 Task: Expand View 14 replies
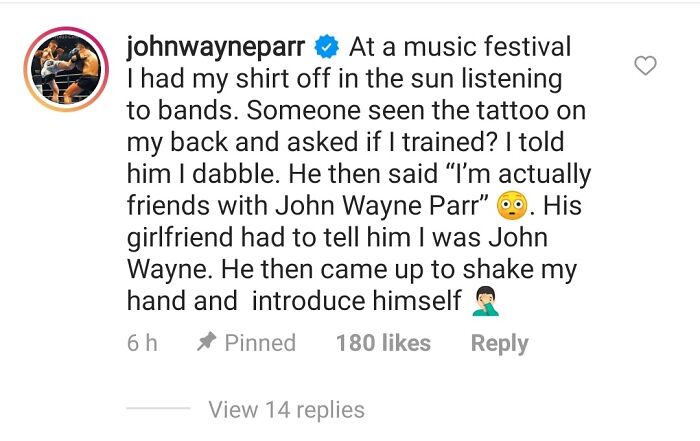pyautogui.click(x=286, y=409)
